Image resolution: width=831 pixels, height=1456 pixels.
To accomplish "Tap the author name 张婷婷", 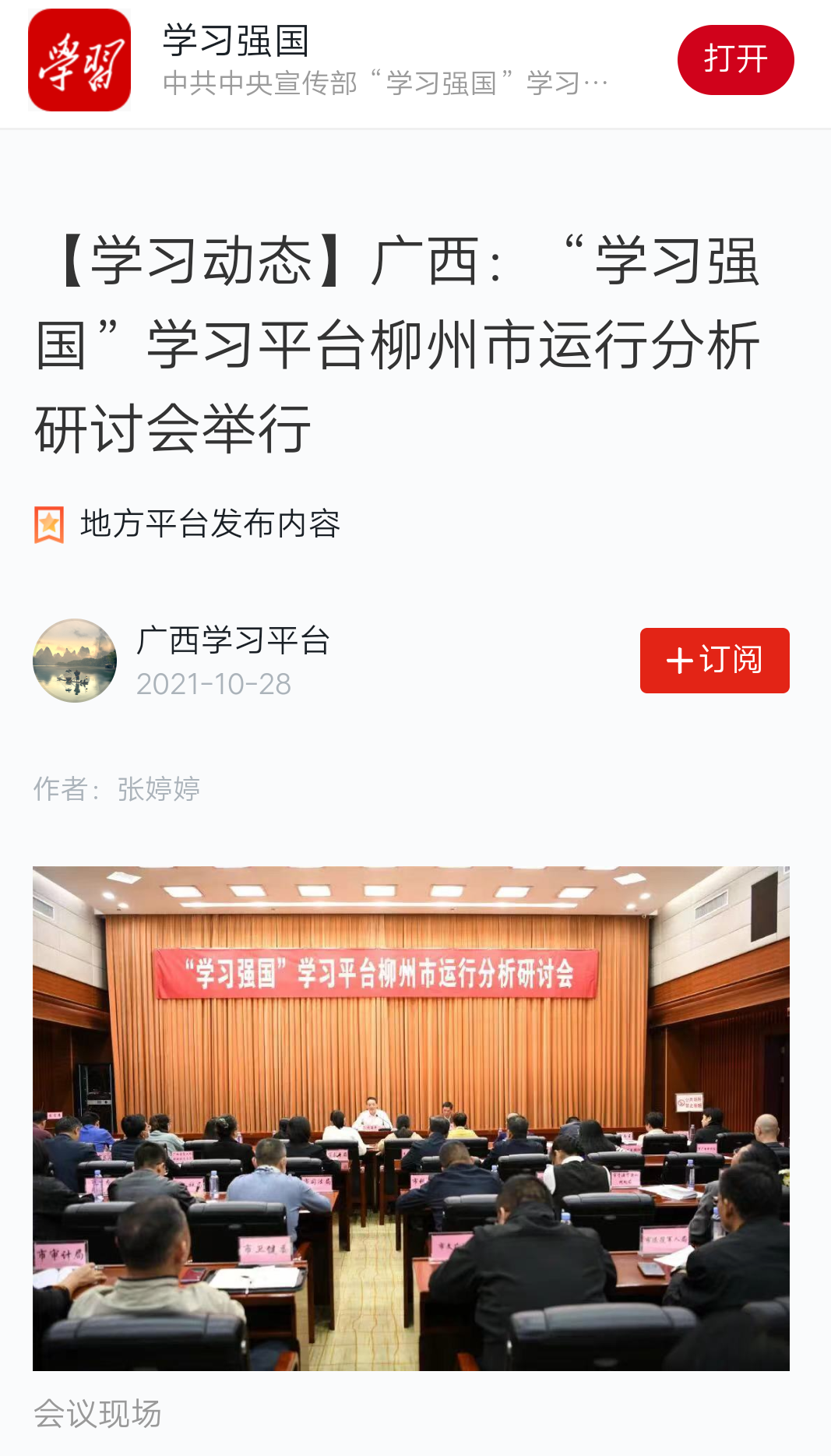I will click(159, 788).
